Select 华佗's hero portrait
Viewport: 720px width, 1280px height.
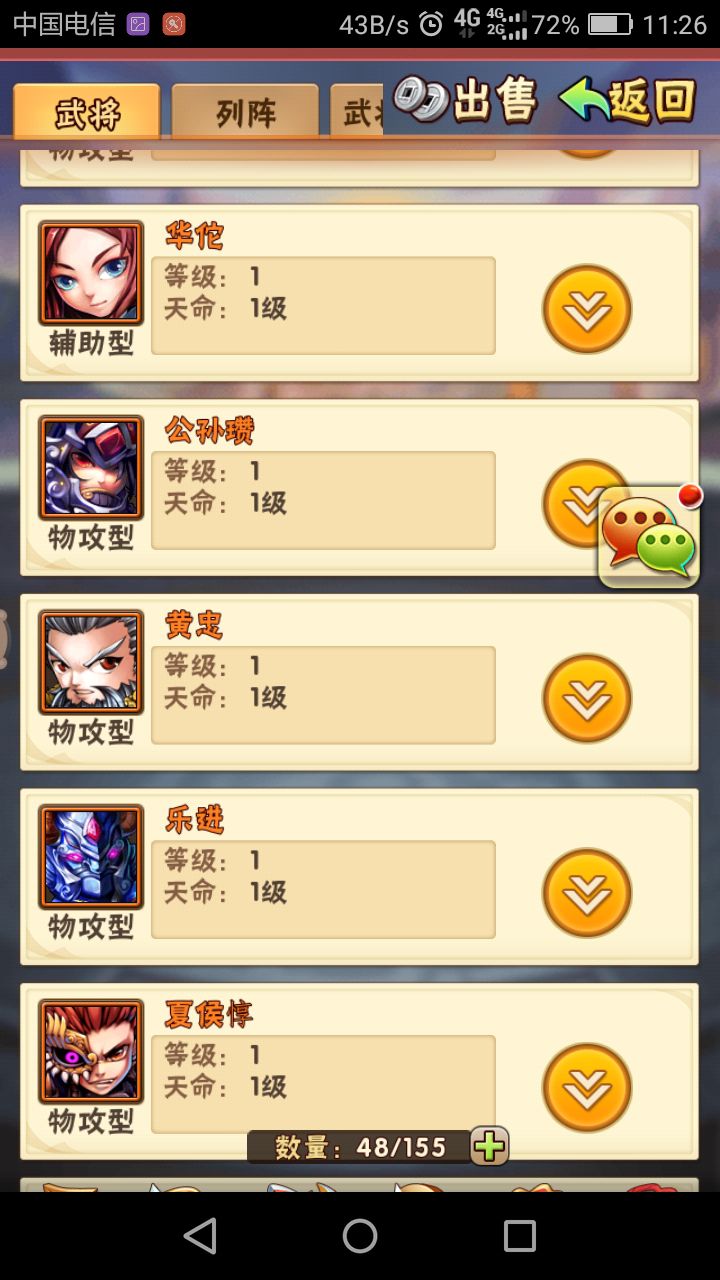pos(91,271)
